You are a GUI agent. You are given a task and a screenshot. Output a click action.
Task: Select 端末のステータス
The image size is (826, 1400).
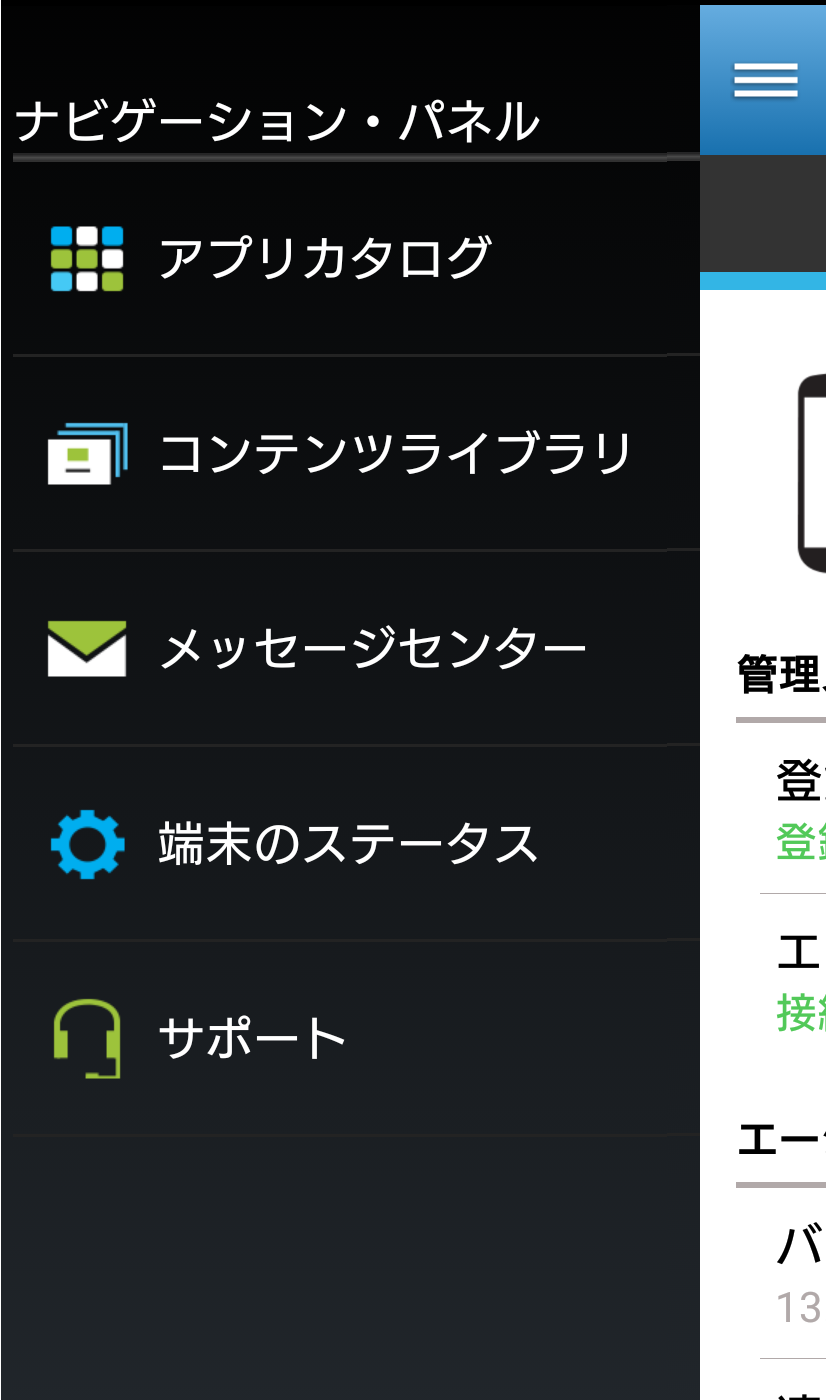[348, 844]
